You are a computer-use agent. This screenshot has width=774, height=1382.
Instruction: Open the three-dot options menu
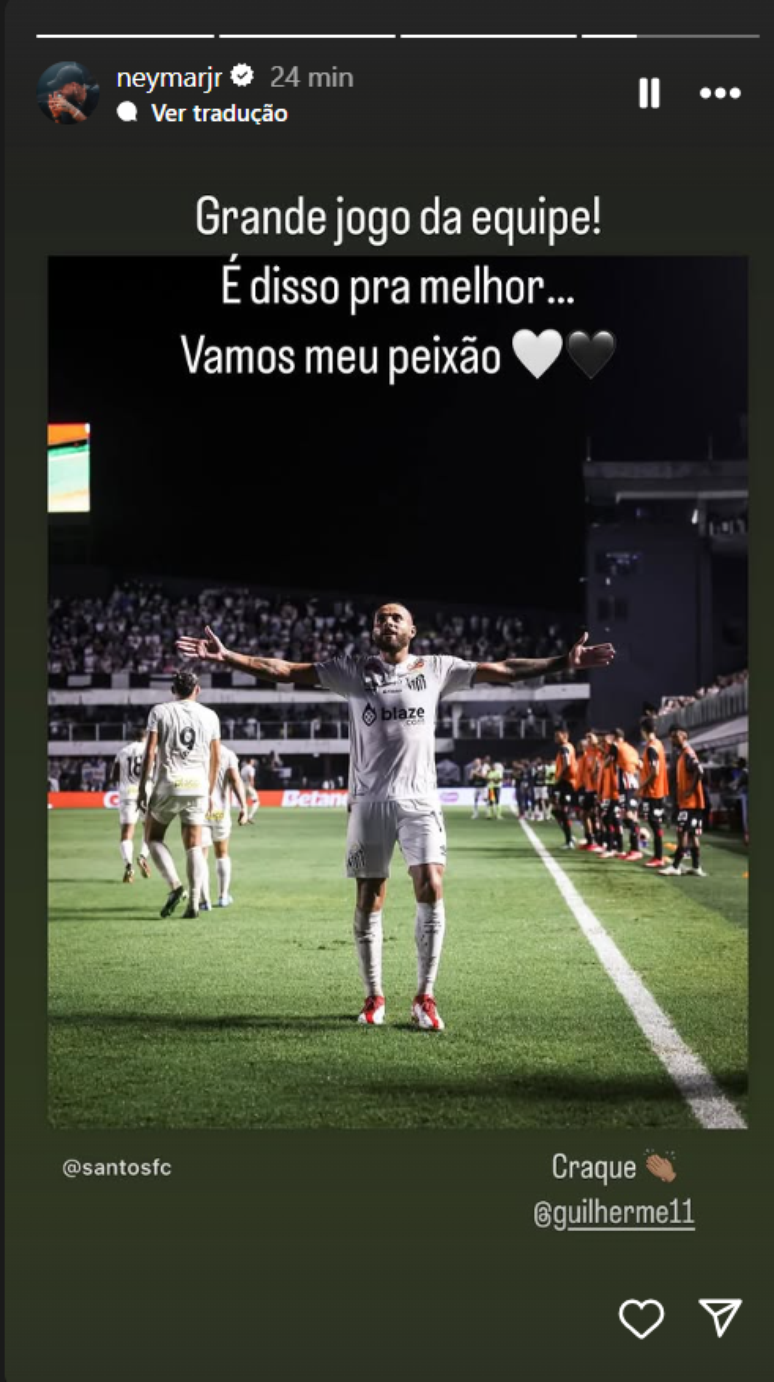pyautogui.click(x=719, y=93)
